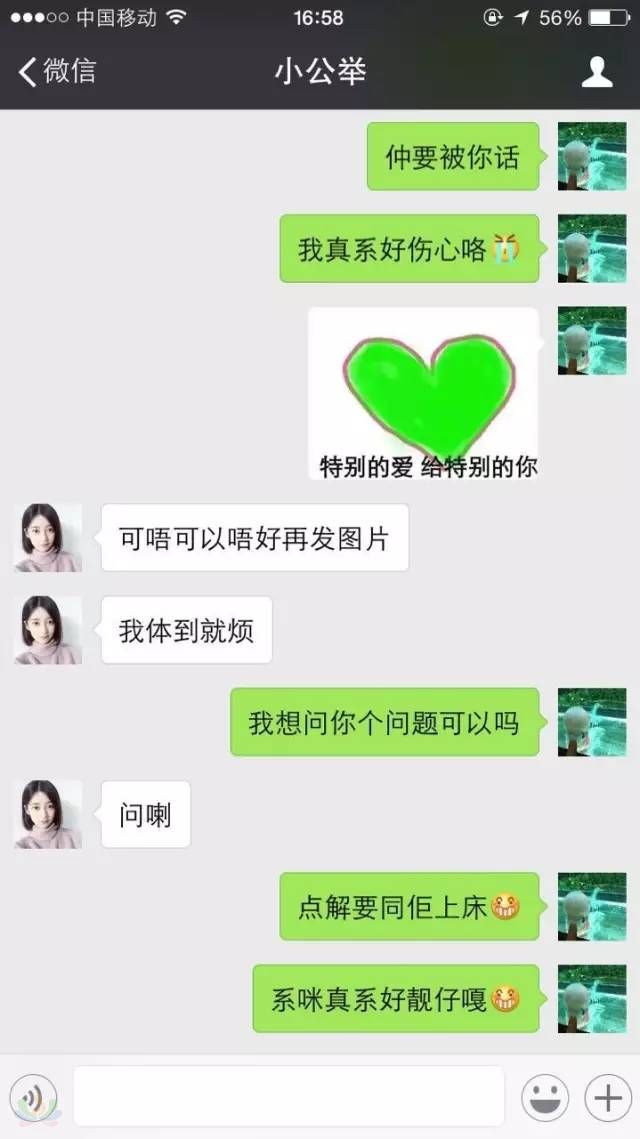The image size is (640, 1139).
Task: Open the green heart sticker image
Action: [424, 394]
